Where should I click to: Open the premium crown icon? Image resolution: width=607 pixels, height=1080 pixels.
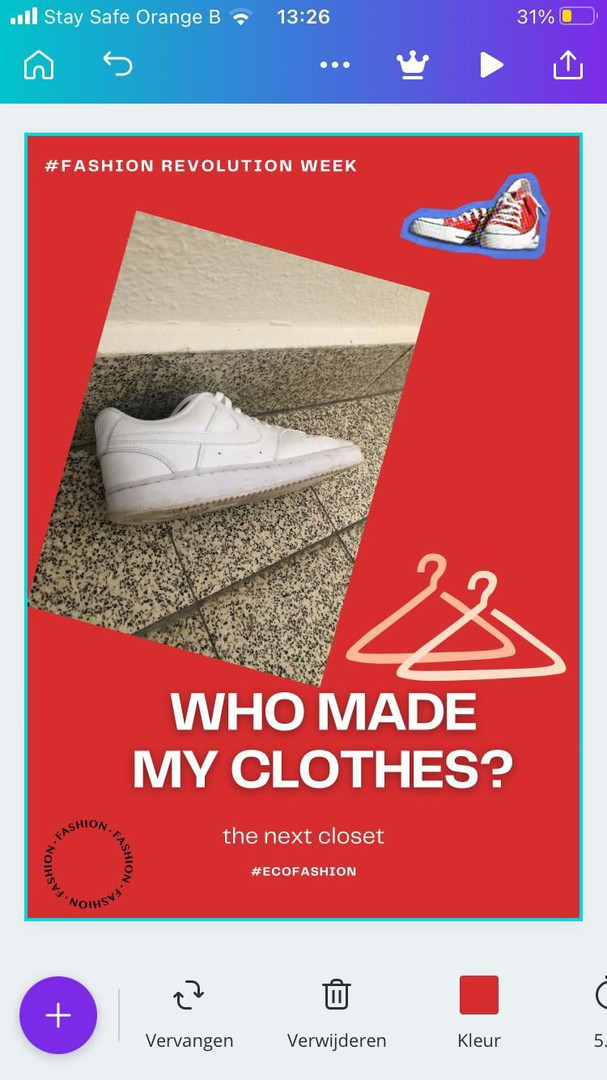[412, 65]
